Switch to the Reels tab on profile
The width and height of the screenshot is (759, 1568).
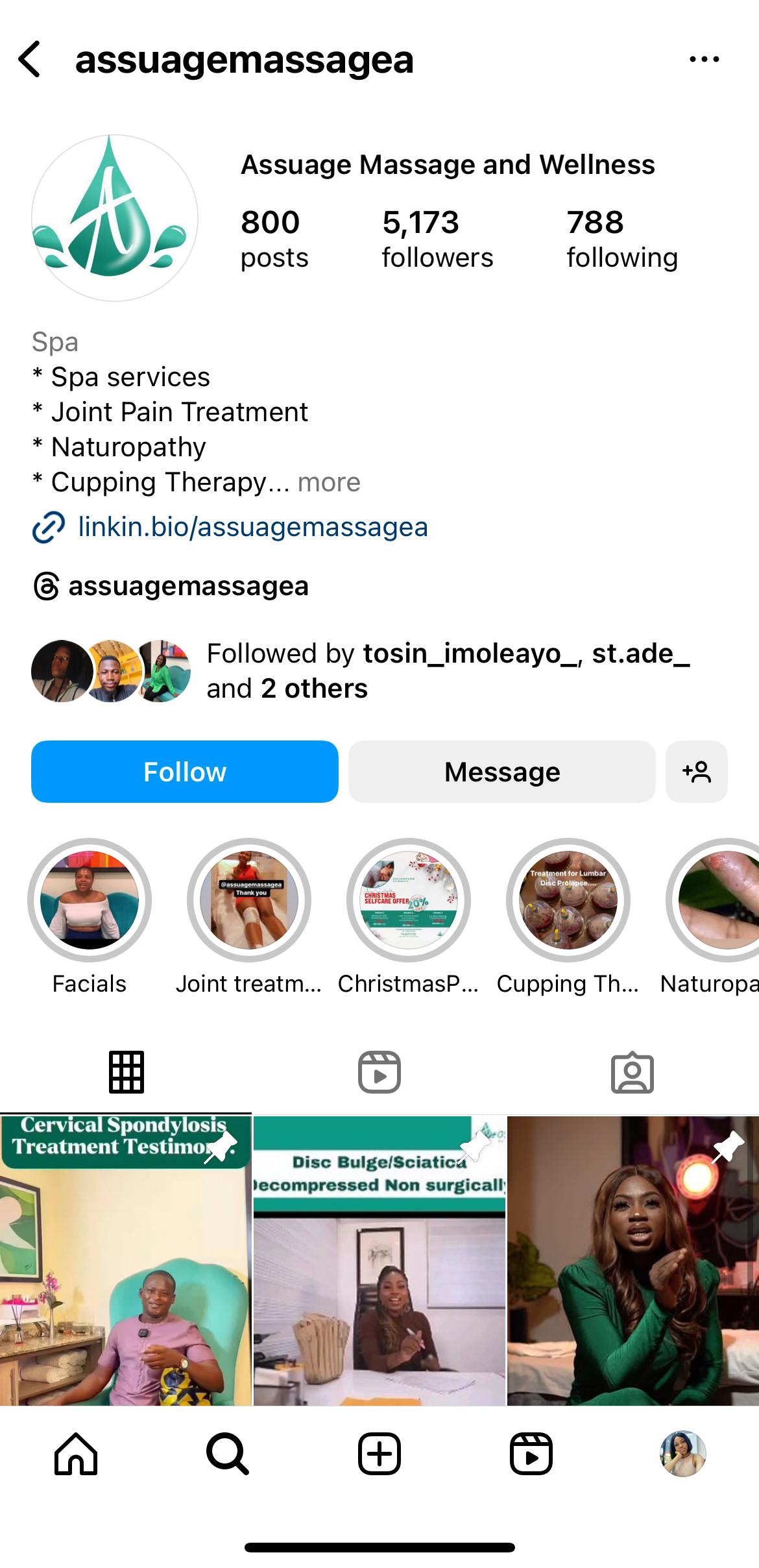click(379, 1072)
